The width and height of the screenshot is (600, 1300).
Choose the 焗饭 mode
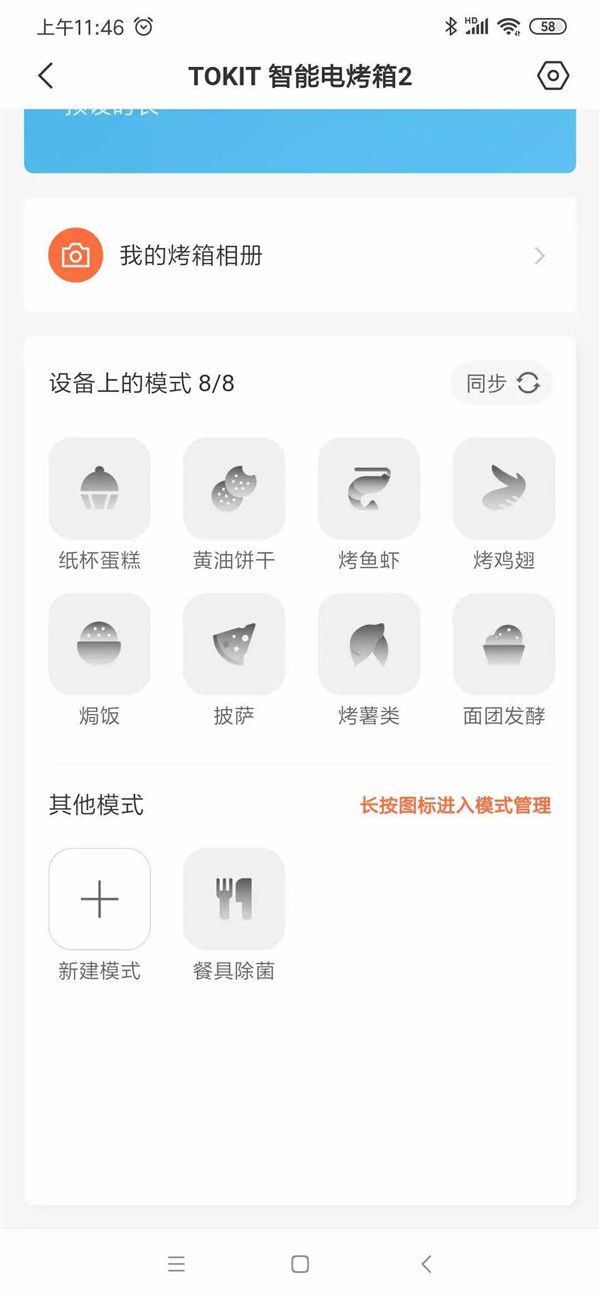[99, 644]
